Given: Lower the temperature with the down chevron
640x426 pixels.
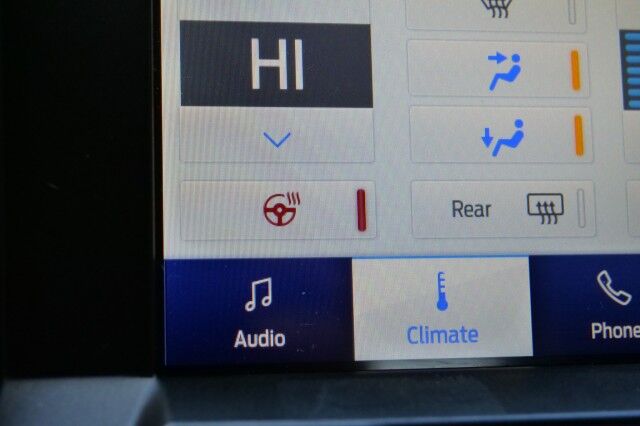Looking at the screenshot, I should point(277,139).
